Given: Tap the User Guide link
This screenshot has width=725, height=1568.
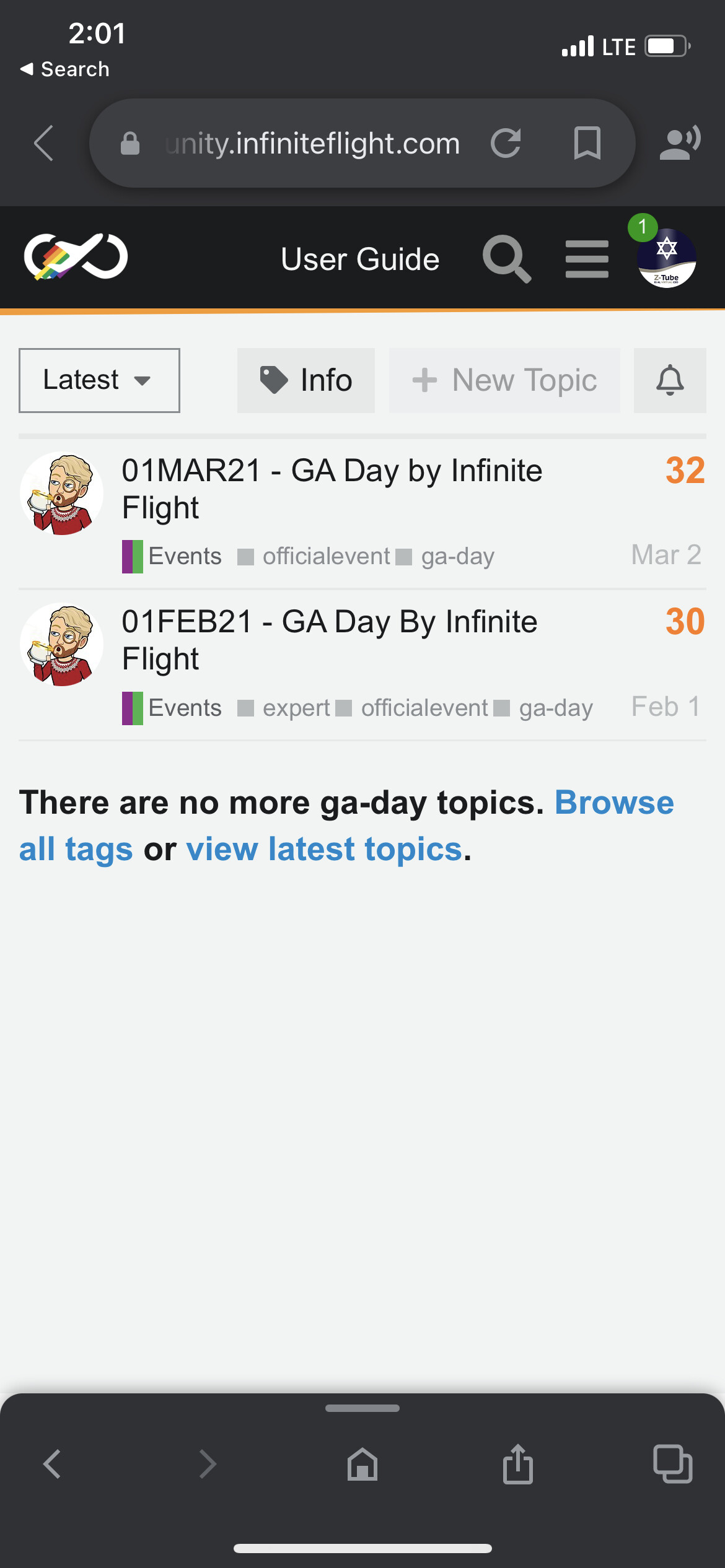Looking at the screenshot, I should (360, 259).
